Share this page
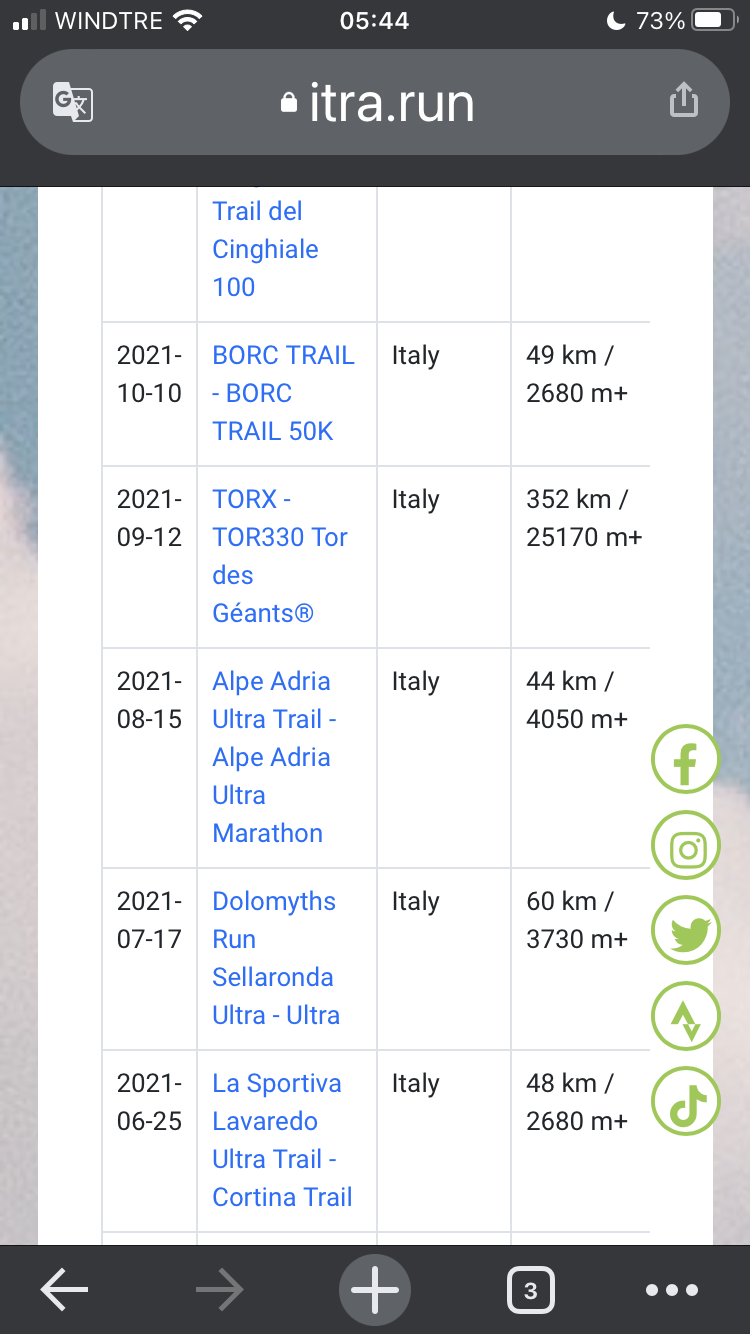This screenshot has height=1334, width=750. click(x=683, y=100)
